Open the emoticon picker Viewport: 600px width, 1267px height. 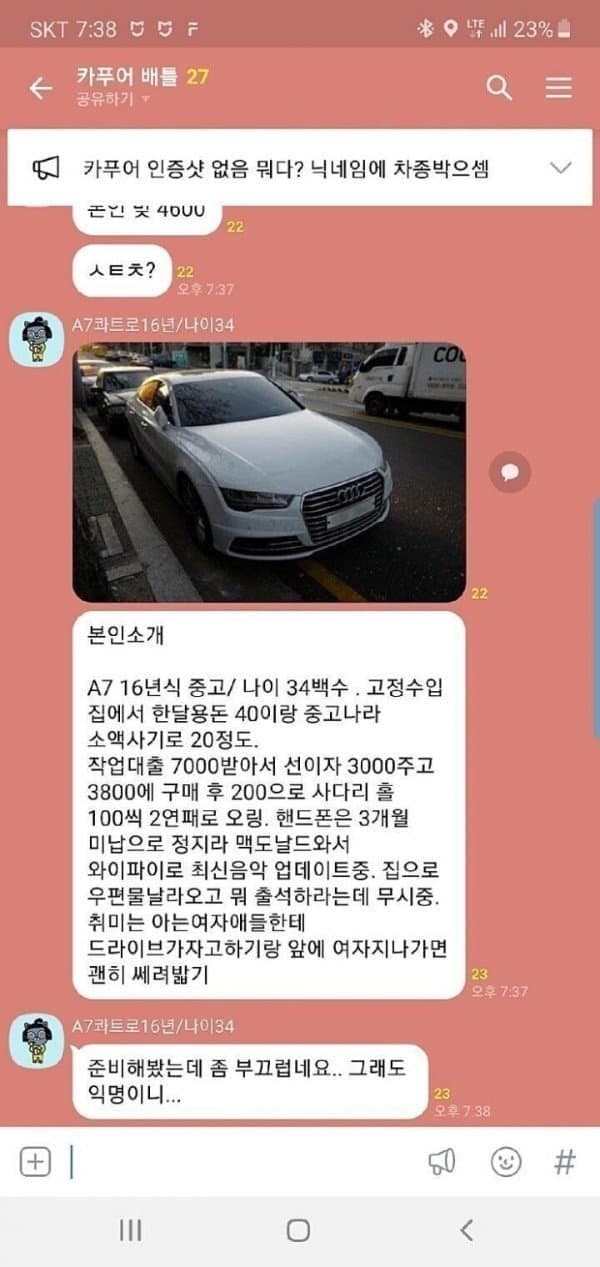[506, 1161]
